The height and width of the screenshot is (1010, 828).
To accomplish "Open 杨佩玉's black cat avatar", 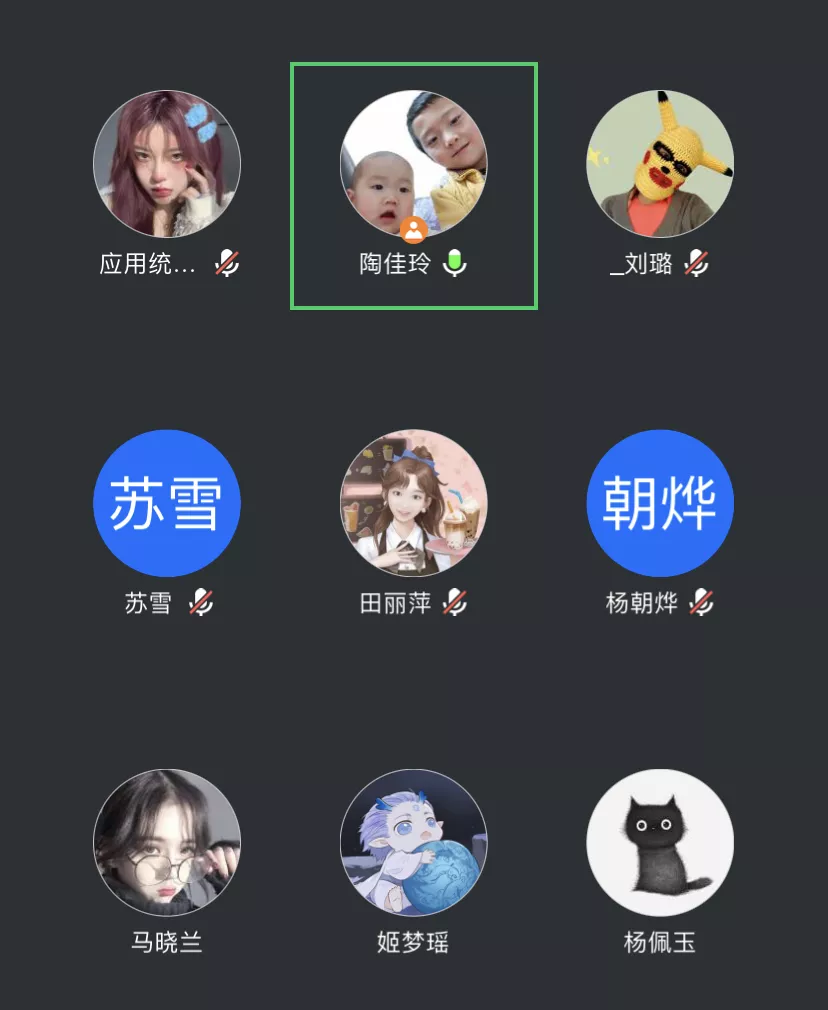I will pos(660,842).
